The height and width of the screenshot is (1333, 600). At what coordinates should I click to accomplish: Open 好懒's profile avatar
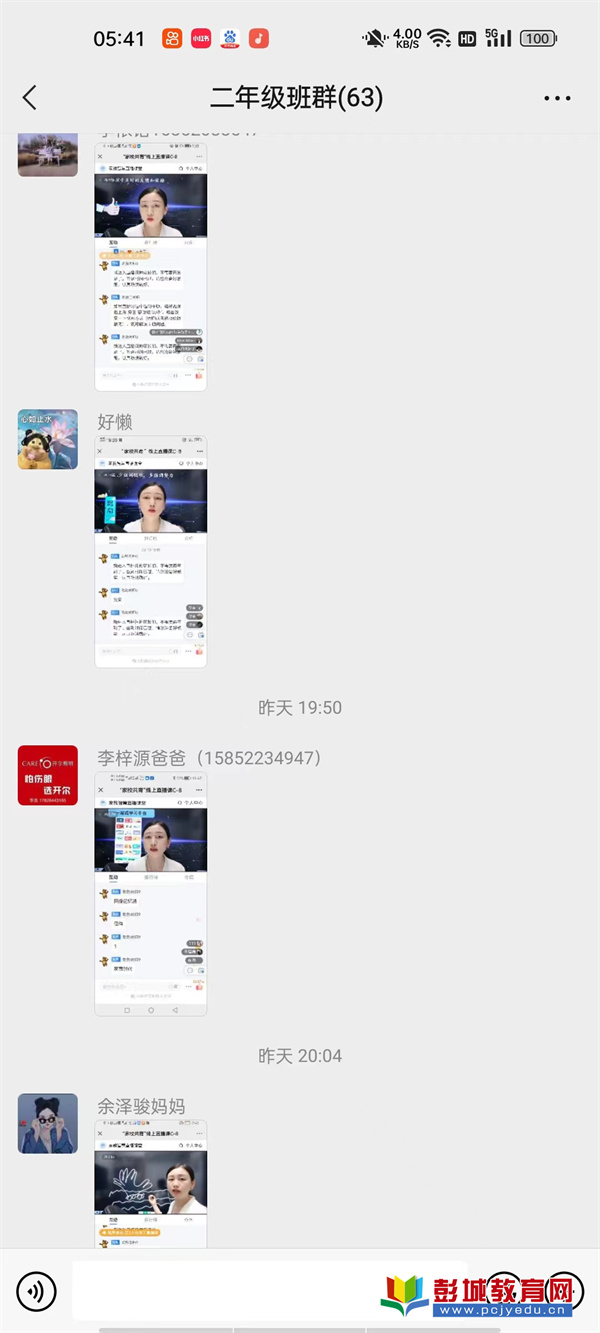pos(47,439)
